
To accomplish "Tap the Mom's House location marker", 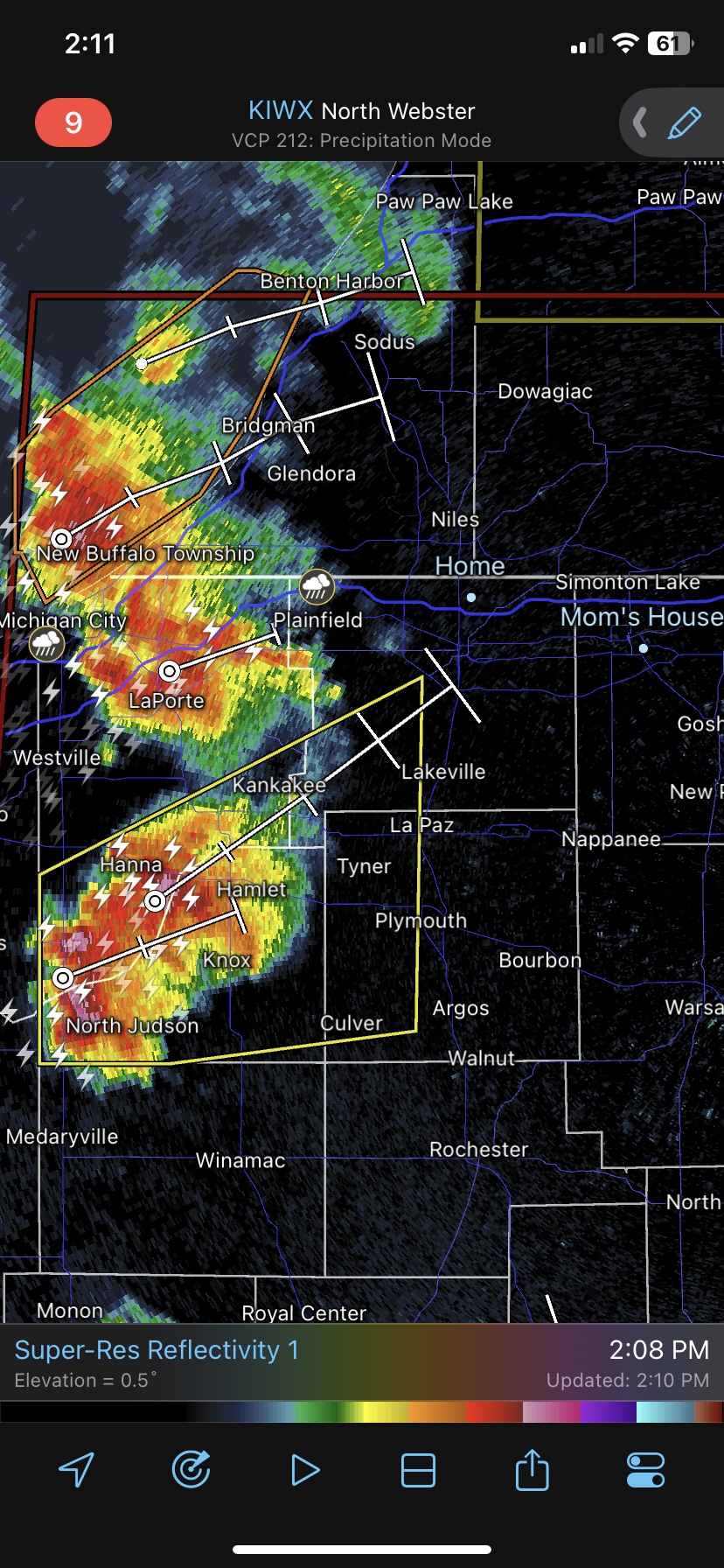I will 644,648.
